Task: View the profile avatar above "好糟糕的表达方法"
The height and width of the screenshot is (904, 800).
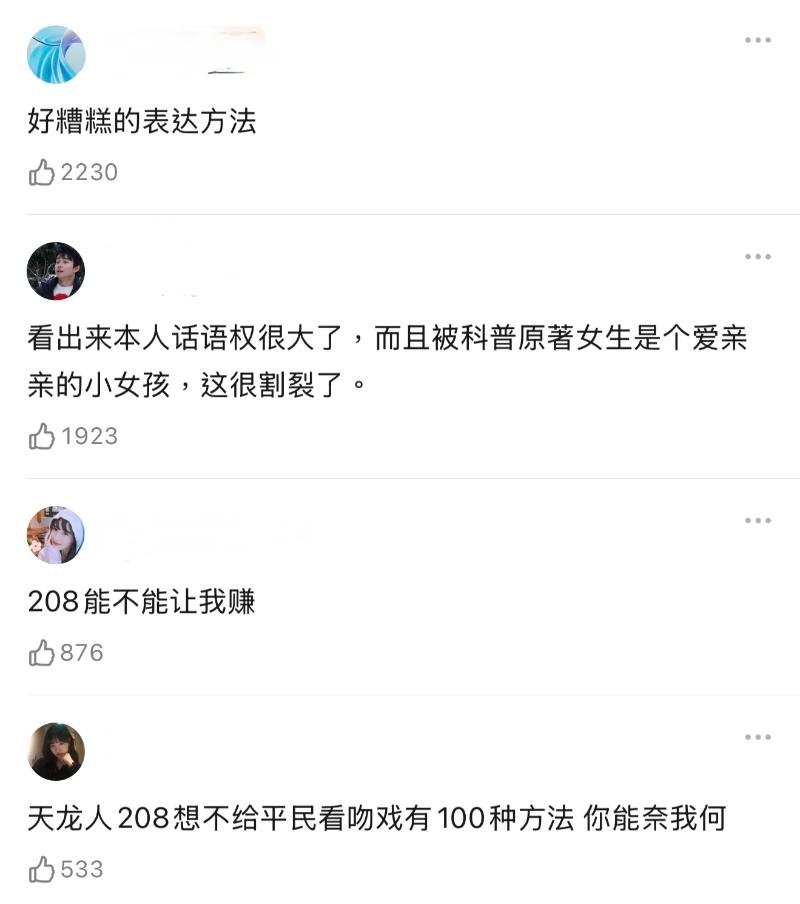Action: [56, 54]
